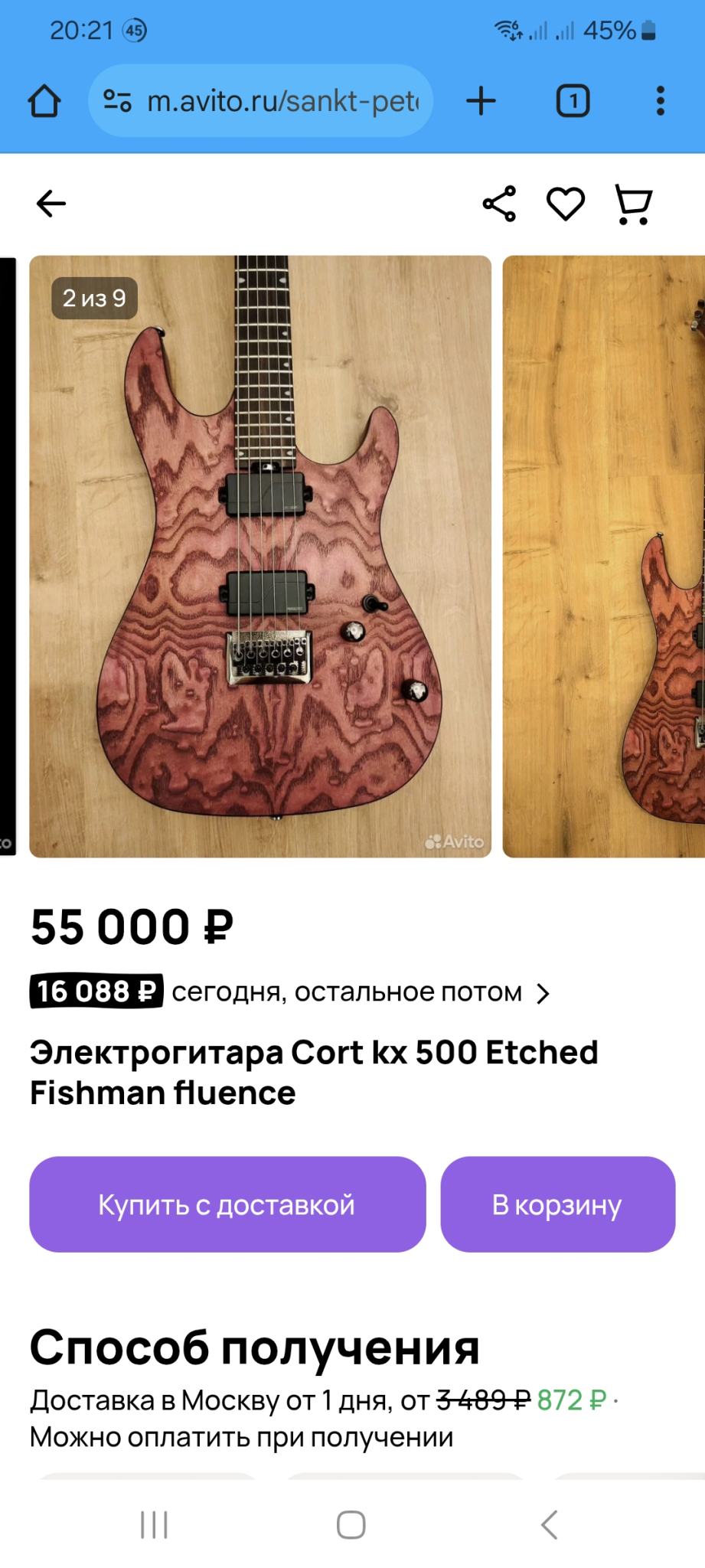
Task: Tap Купить с доставкой button
Action: [227, 1204]
